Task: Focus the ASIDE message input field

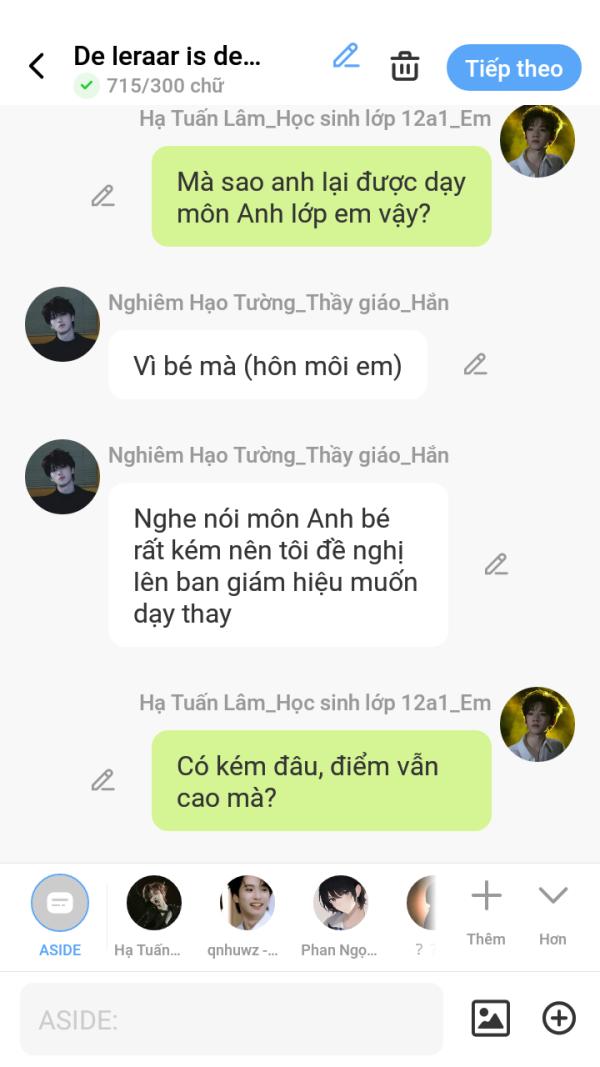Action: pyautogui.click(x=231, y=1019)
